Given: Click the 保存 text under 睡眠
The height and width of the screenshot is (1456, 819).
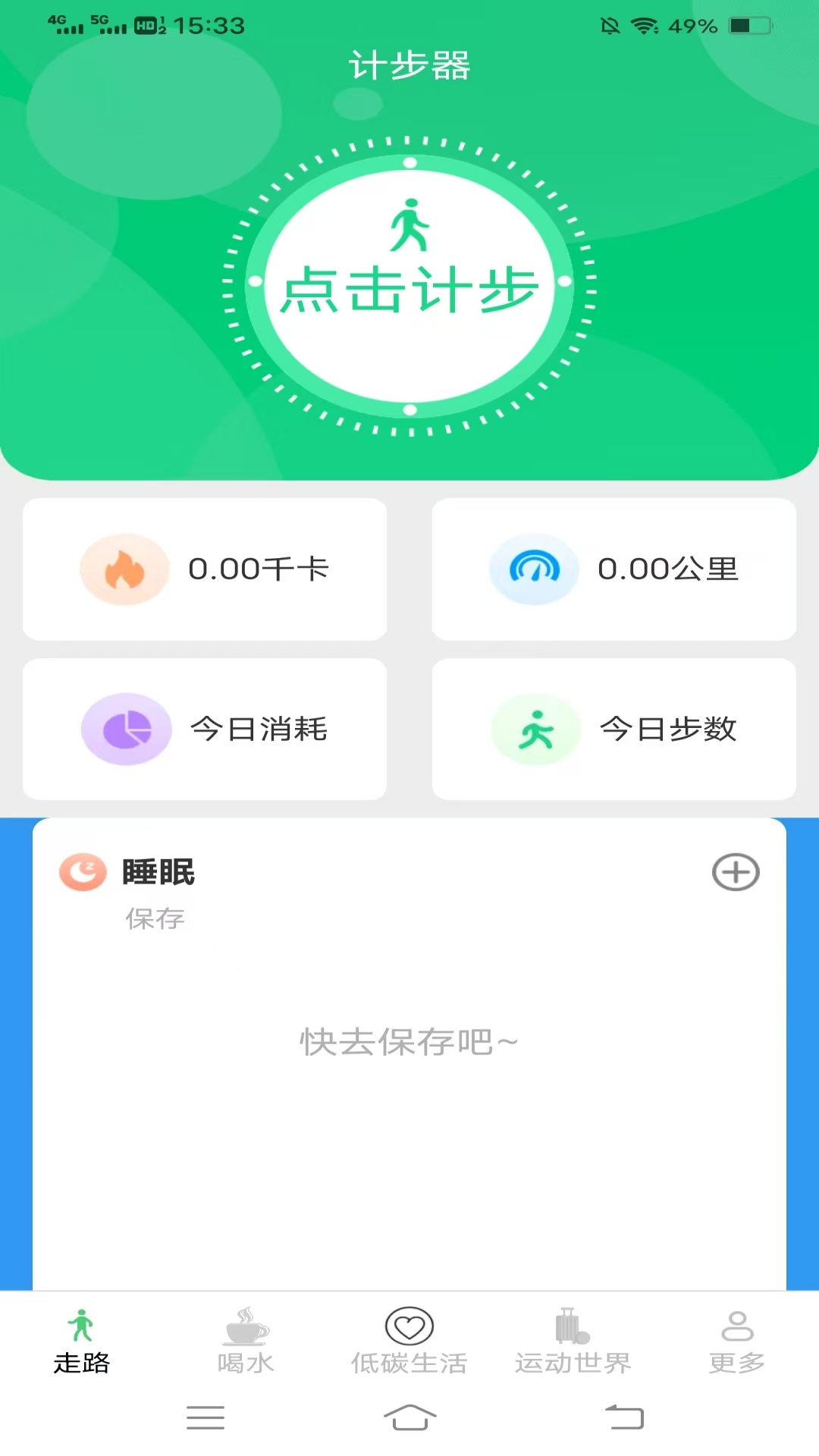Looking at the screenshot, I should pos(155,918).
